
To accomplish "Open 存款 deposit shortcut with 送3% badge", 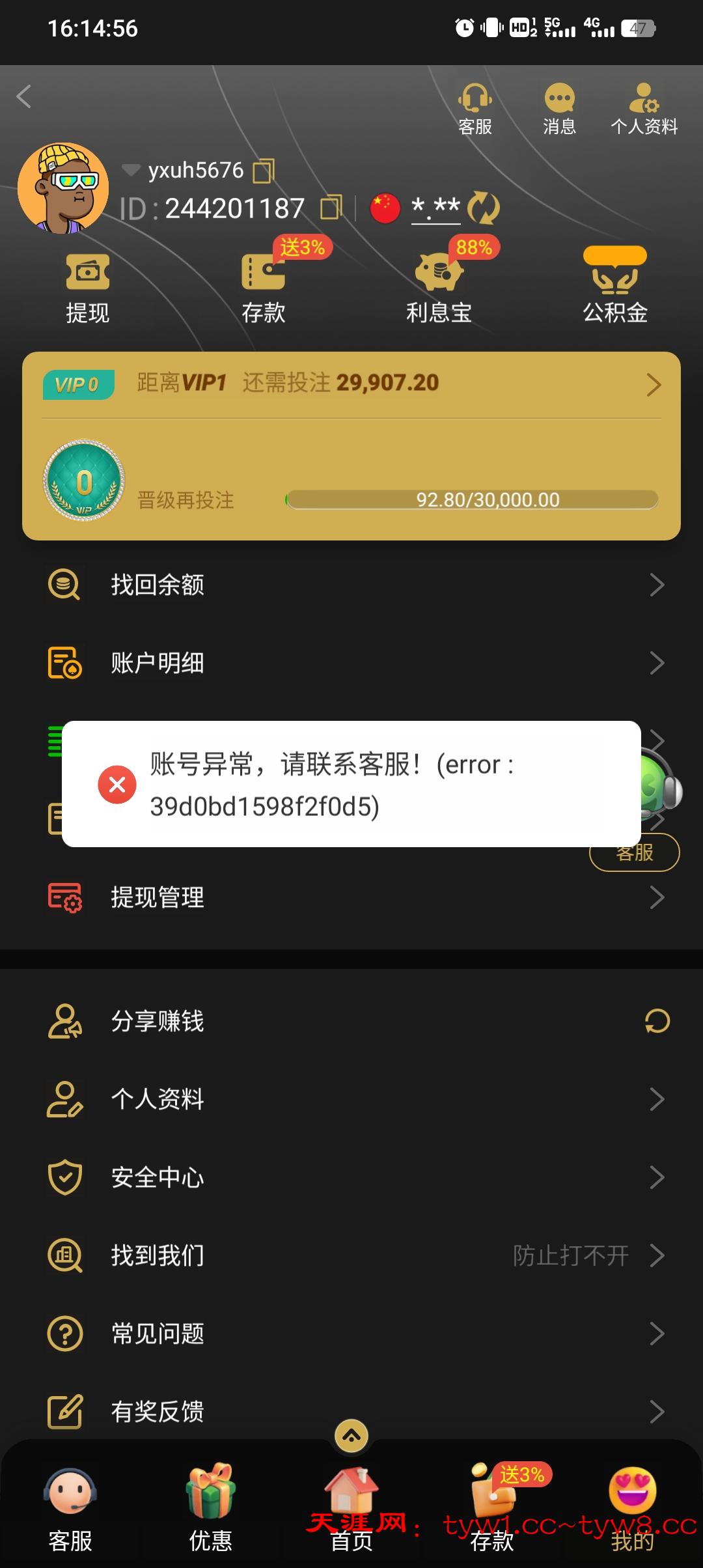I will pos(263,287).
